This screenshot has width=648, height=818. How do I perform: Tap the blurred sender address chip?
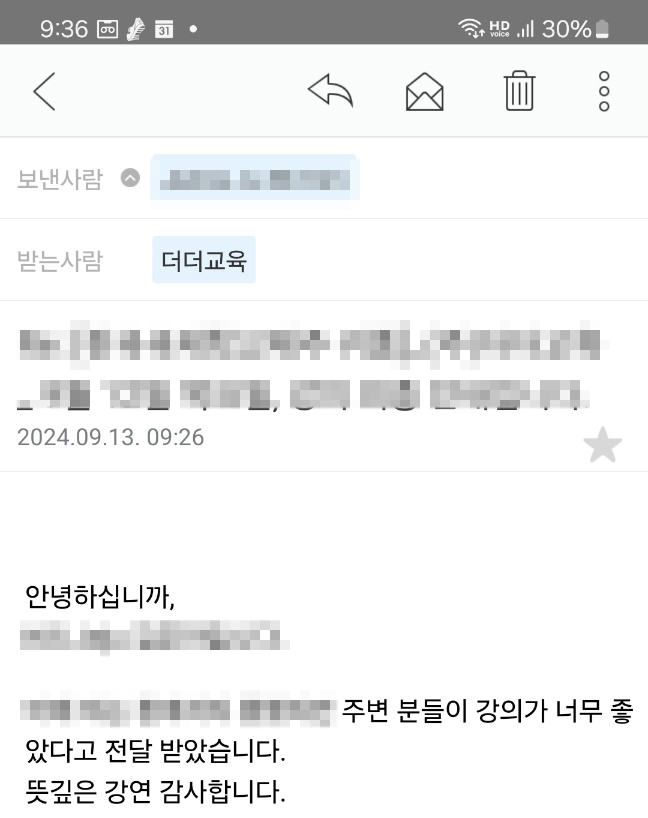tap(255, 179)
